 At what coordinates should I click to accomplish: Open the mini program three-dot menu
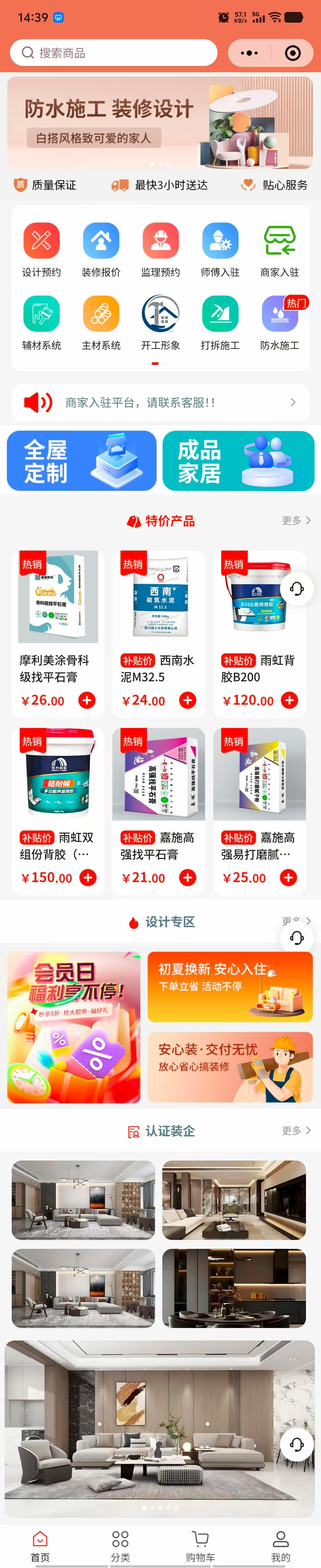coord(249,53)
